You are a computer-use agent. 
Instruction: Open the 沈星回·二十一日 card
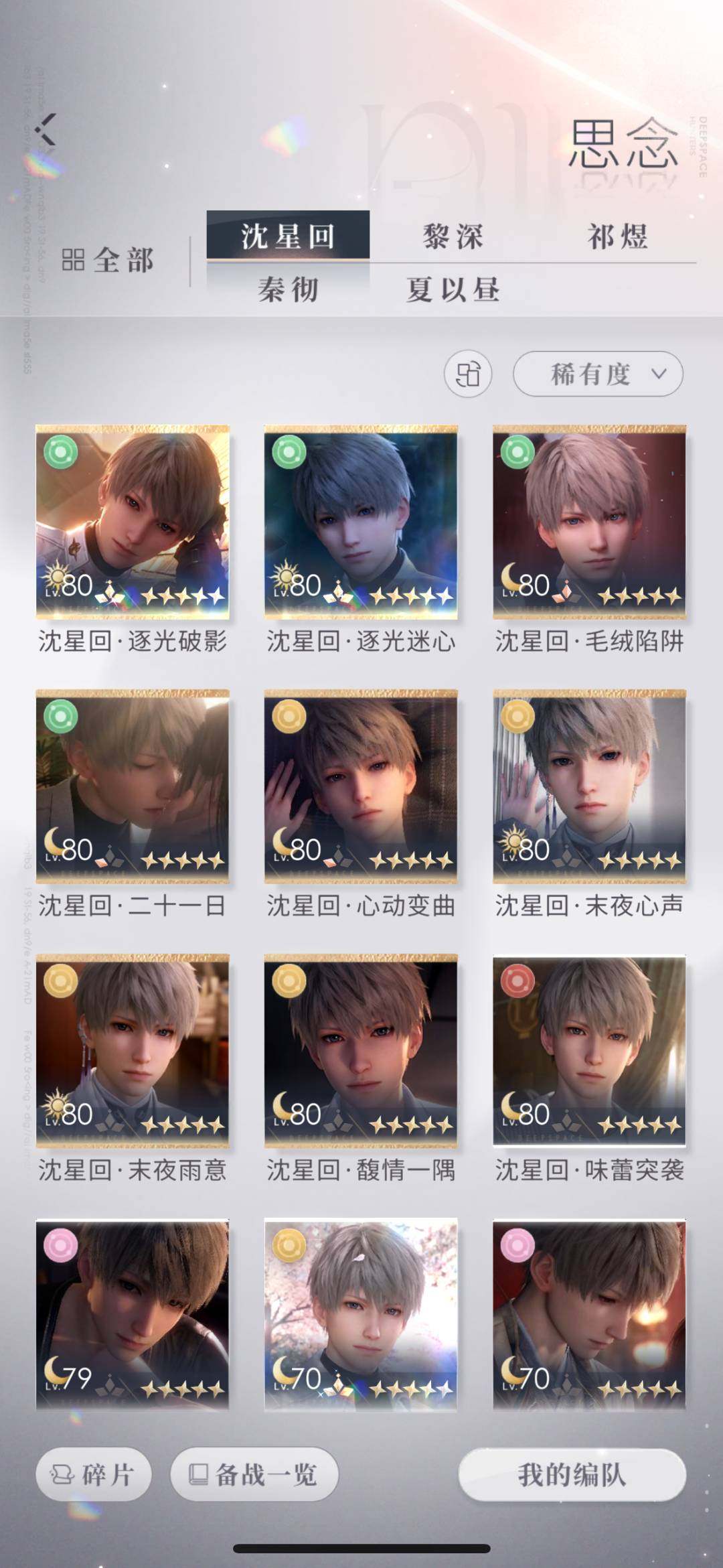[133, 786]
